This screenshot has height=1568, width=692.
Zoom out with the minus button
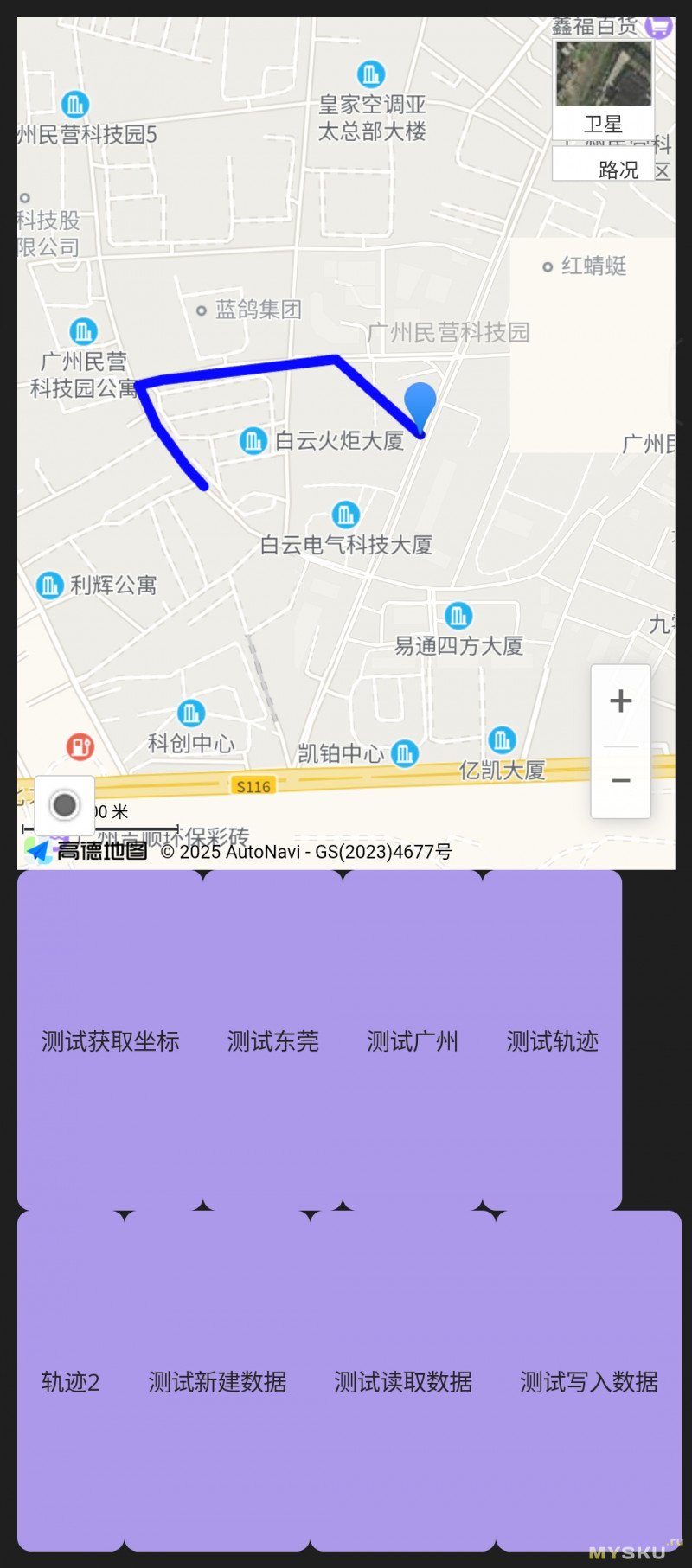click(x=620, y=781)
